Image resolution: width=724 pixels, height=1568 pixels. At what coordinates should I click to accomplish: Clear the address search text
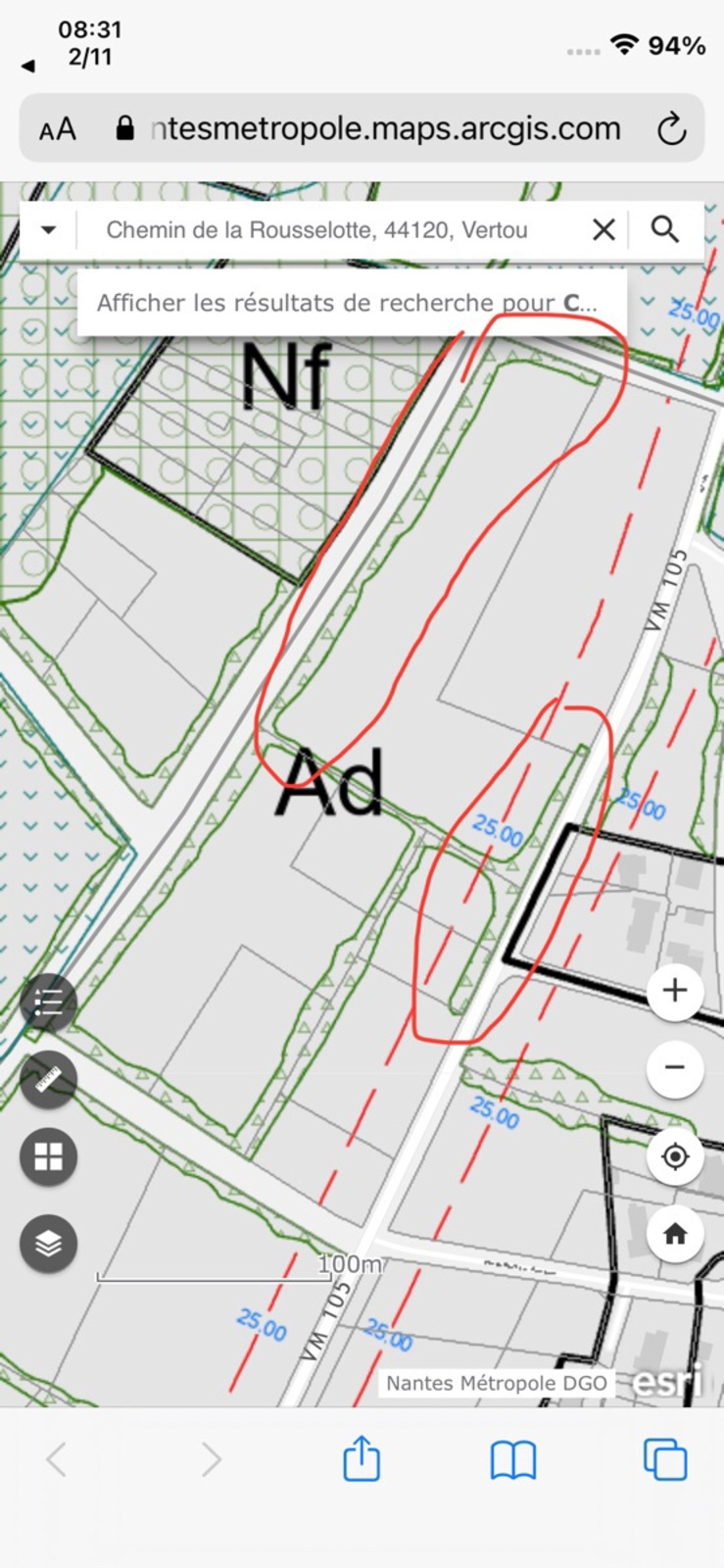coord(603,230)
